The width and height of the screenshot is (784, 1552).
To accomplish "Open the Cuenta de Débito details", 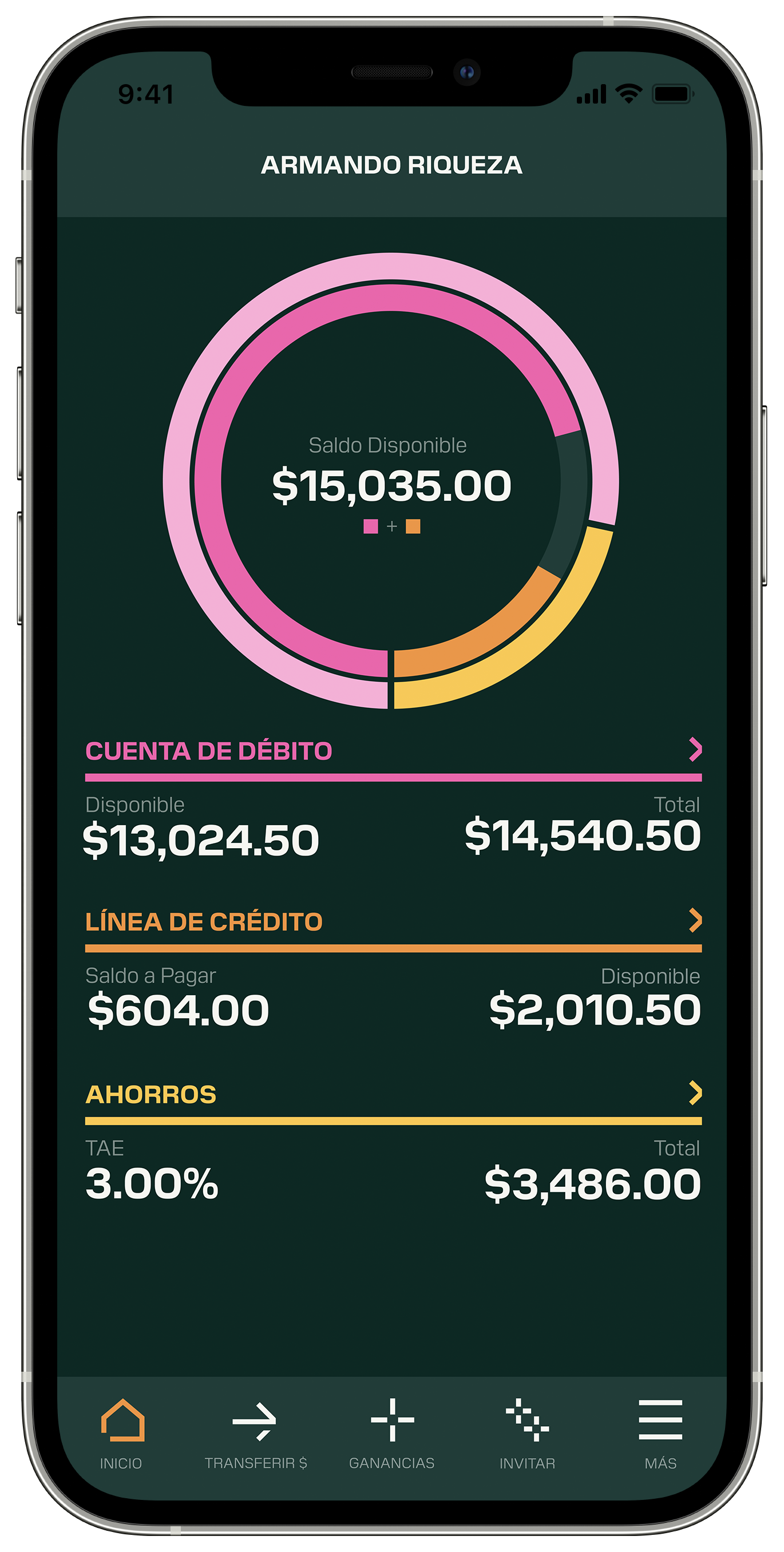I will coord(393,751).
